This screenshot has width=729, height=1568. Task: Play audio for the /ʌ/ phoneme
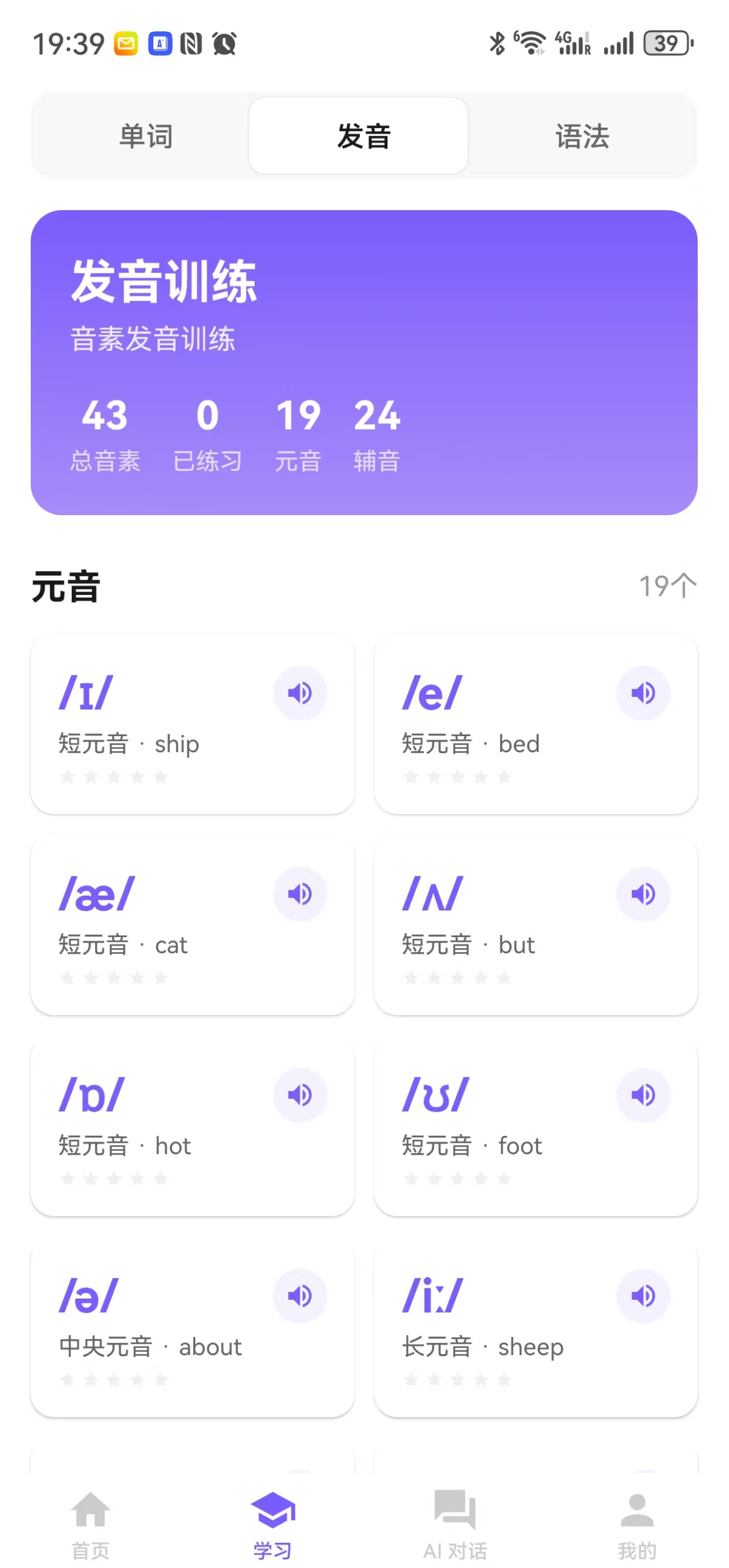[x=643, y=893]
